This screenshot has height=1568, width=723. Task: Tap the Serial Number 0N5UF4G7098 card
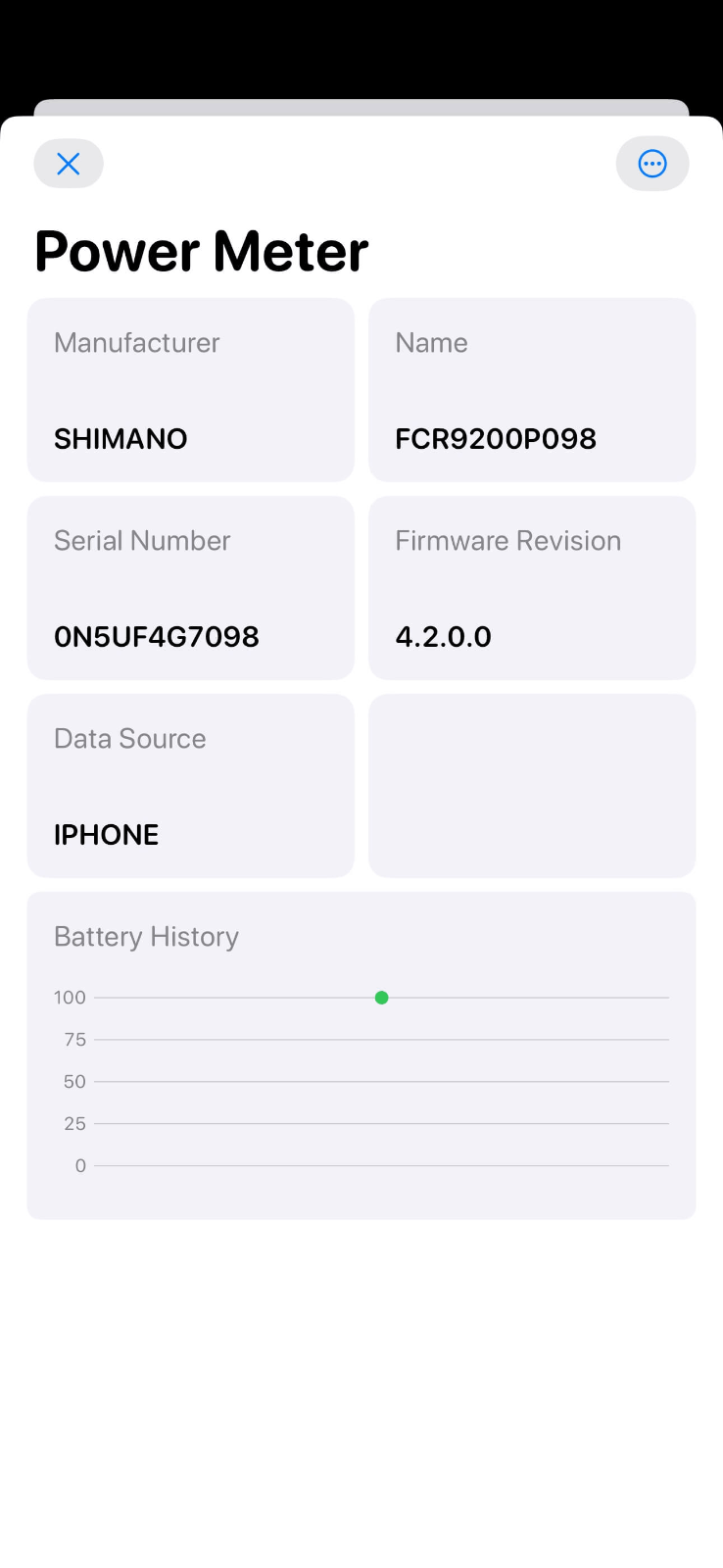(x=190, y=588)
